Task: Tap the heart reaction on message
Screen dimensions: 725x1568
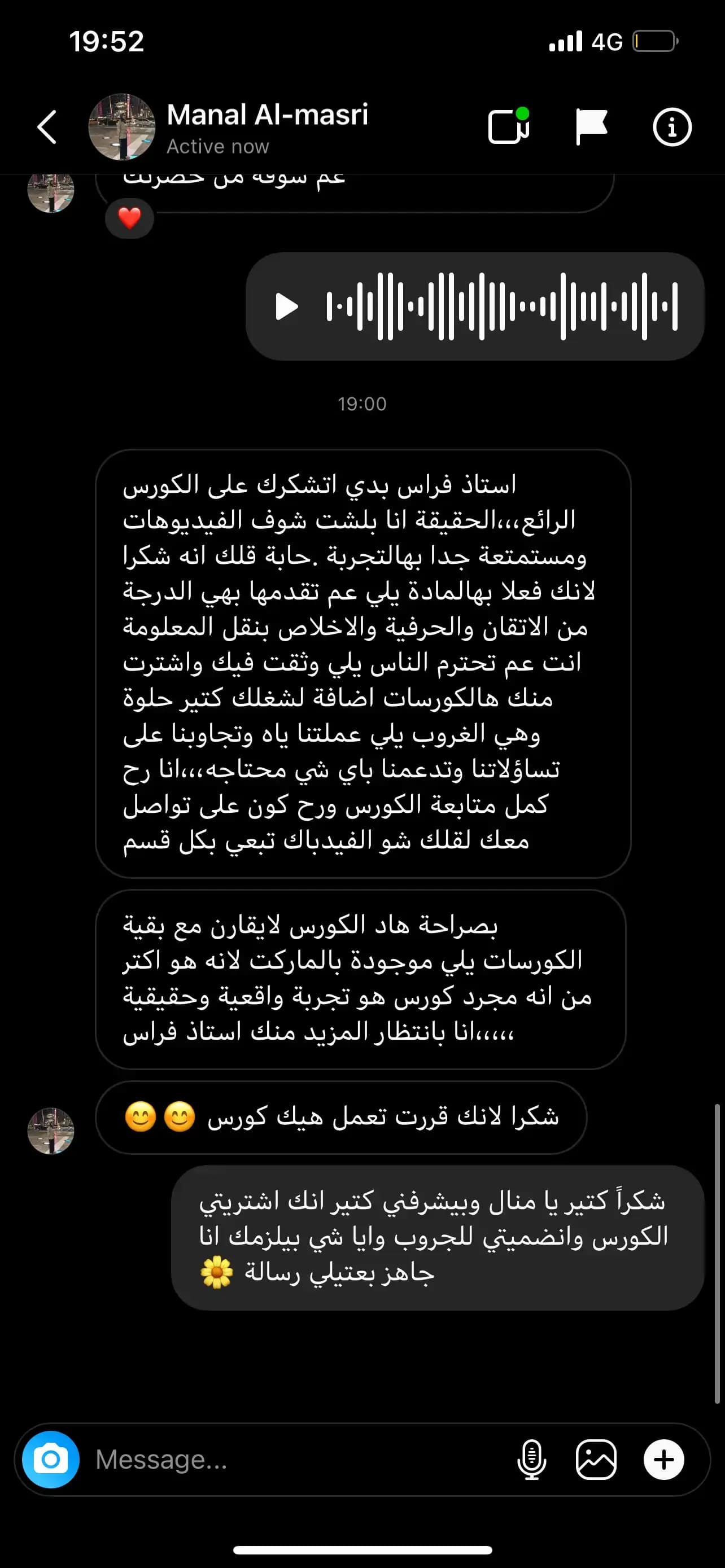Action: pyautogui.click(x=129, y=218)
